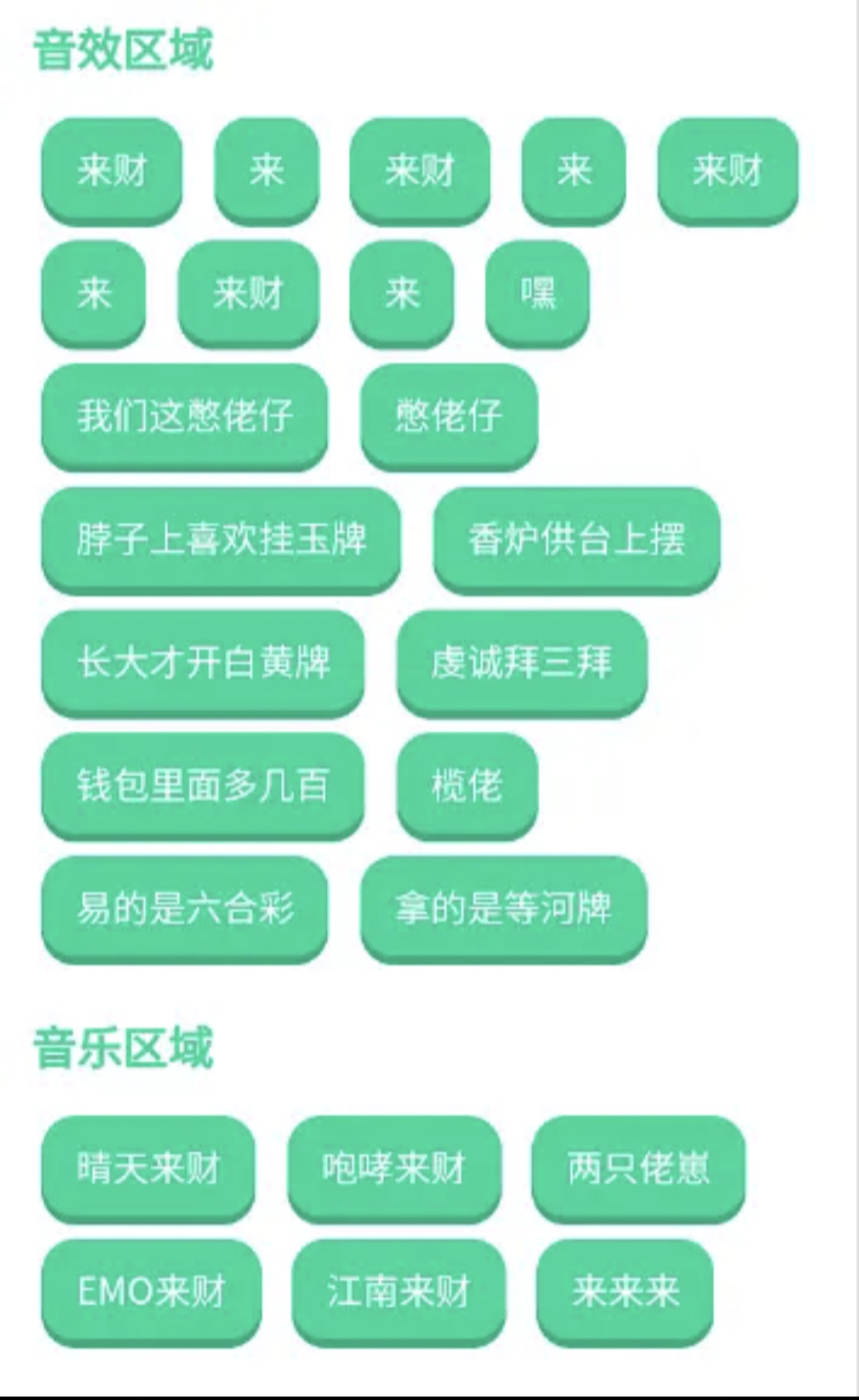Play the 虔诚拜三拜 clip

tap(521, 662)
